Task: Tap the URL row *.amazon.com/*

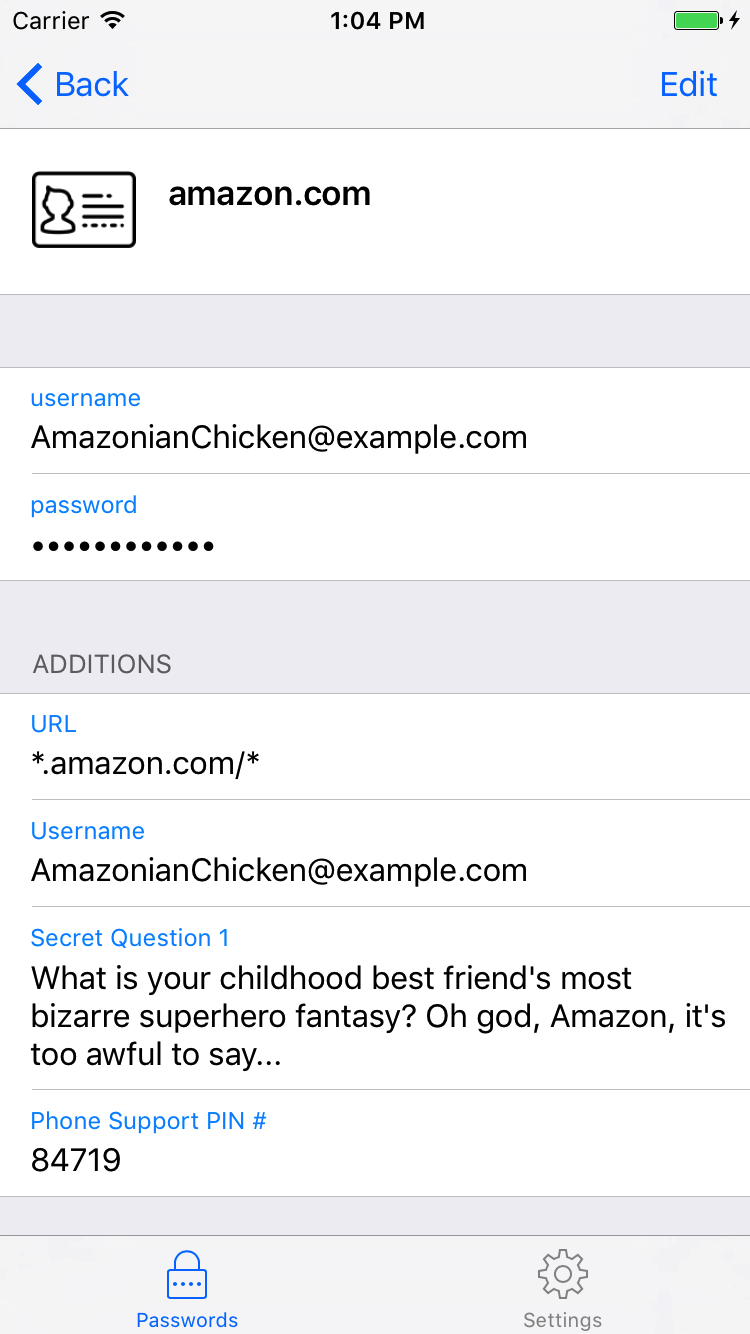Action: click(375, 747)
